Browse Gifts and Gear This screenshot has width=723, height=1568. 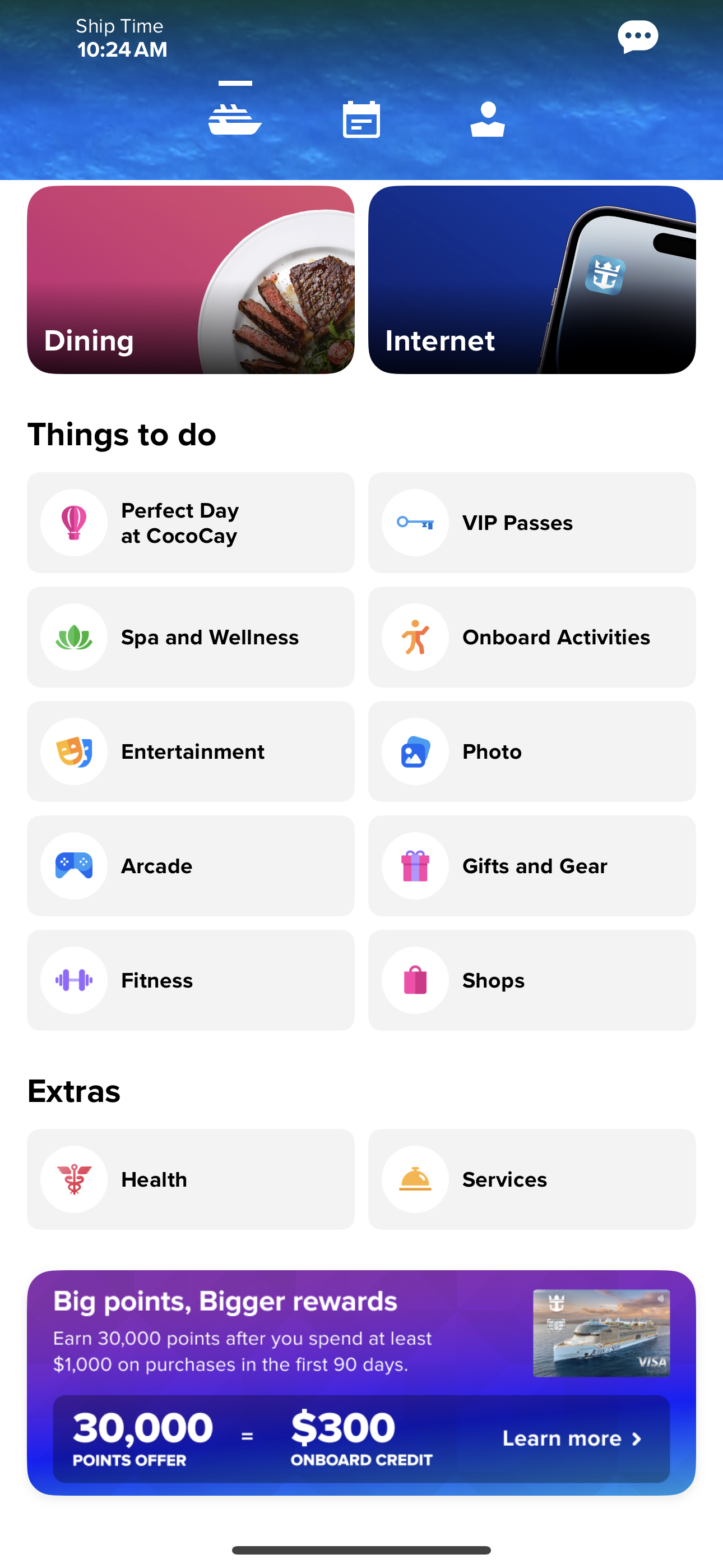(x=532, y=866)
